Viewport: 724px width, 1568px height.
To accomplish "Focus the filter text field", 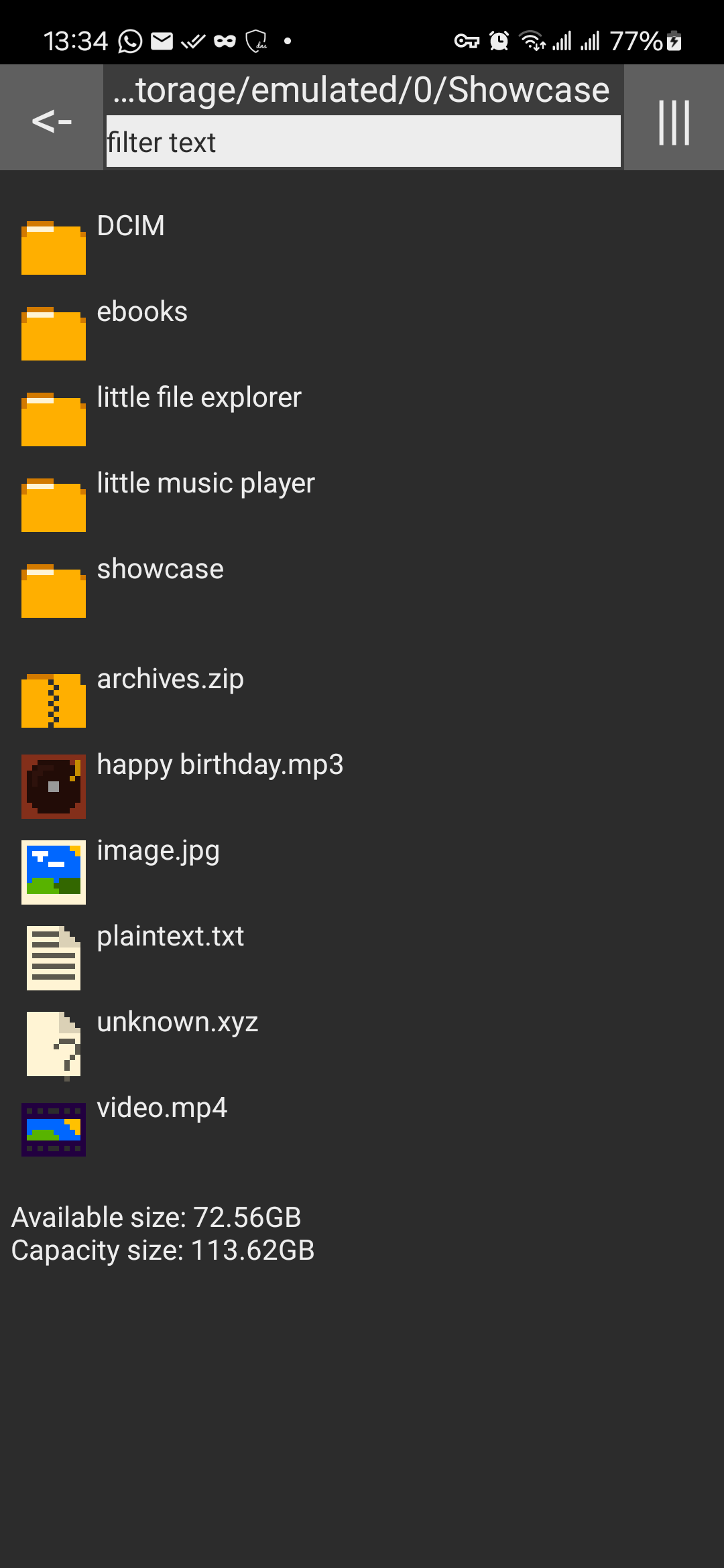I will tap(363, 141).
